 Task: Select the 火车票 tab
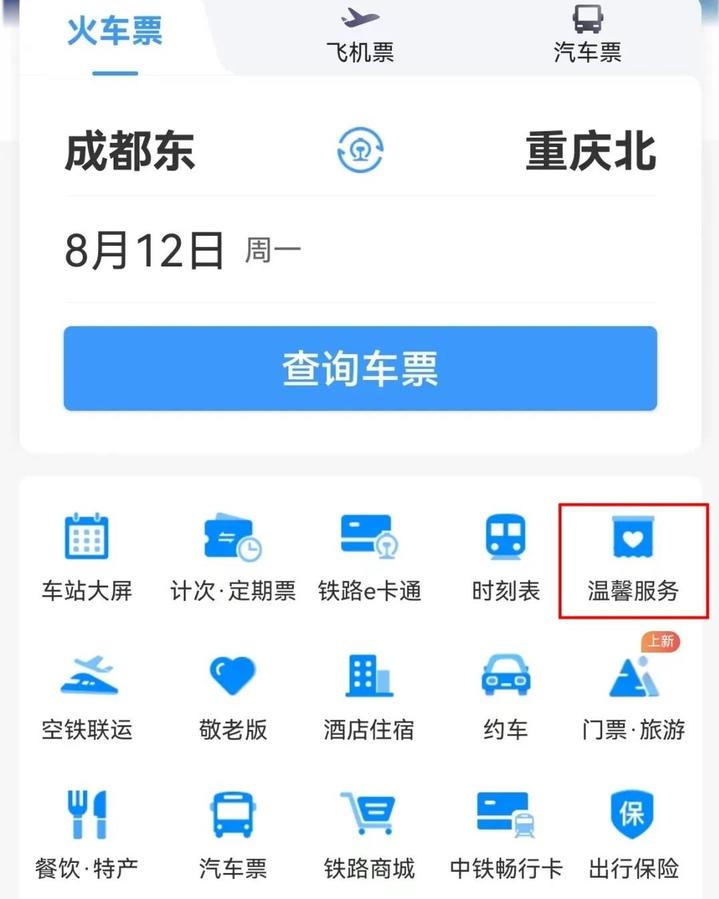[114, 32]
